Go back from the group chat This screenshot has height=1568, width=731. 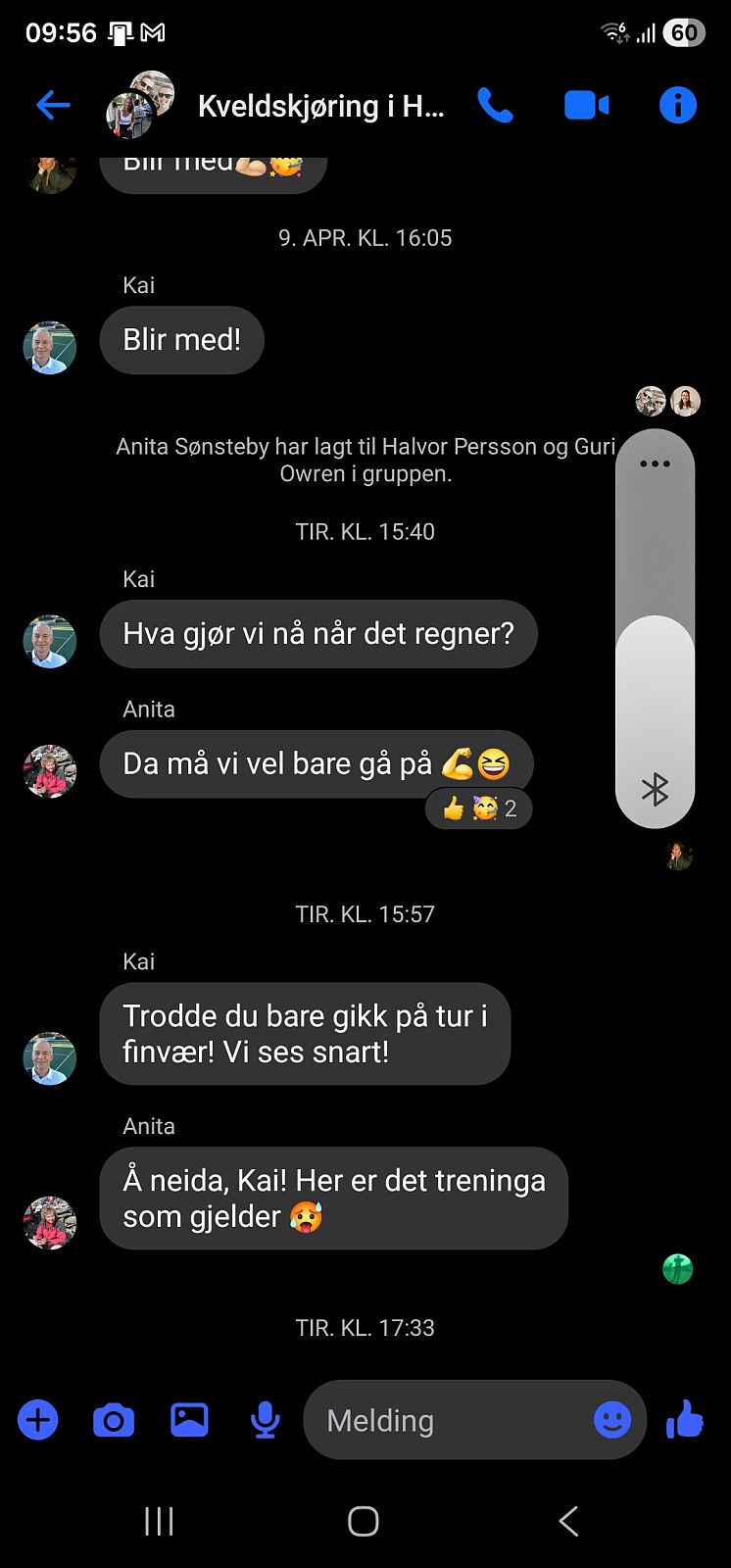[x=53, y=105]
